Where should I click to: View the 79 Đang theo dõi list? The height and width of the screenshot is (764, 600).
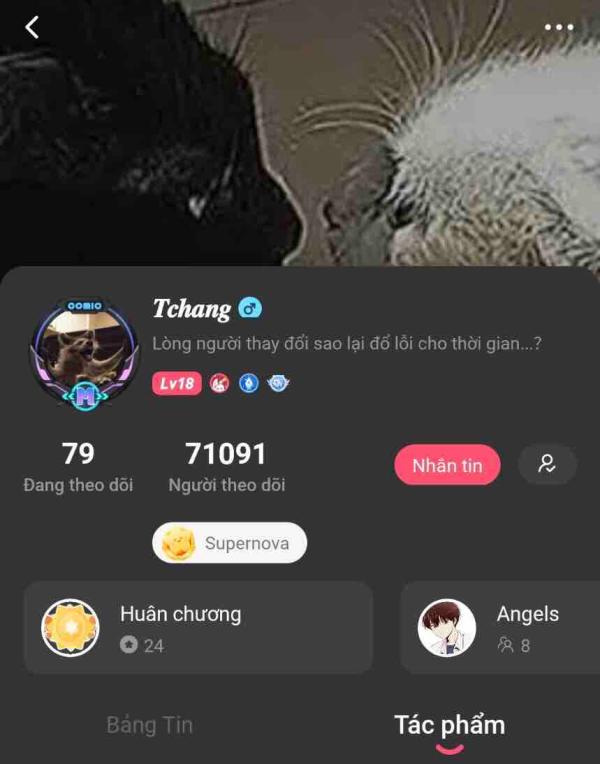[x=78, y=468]
